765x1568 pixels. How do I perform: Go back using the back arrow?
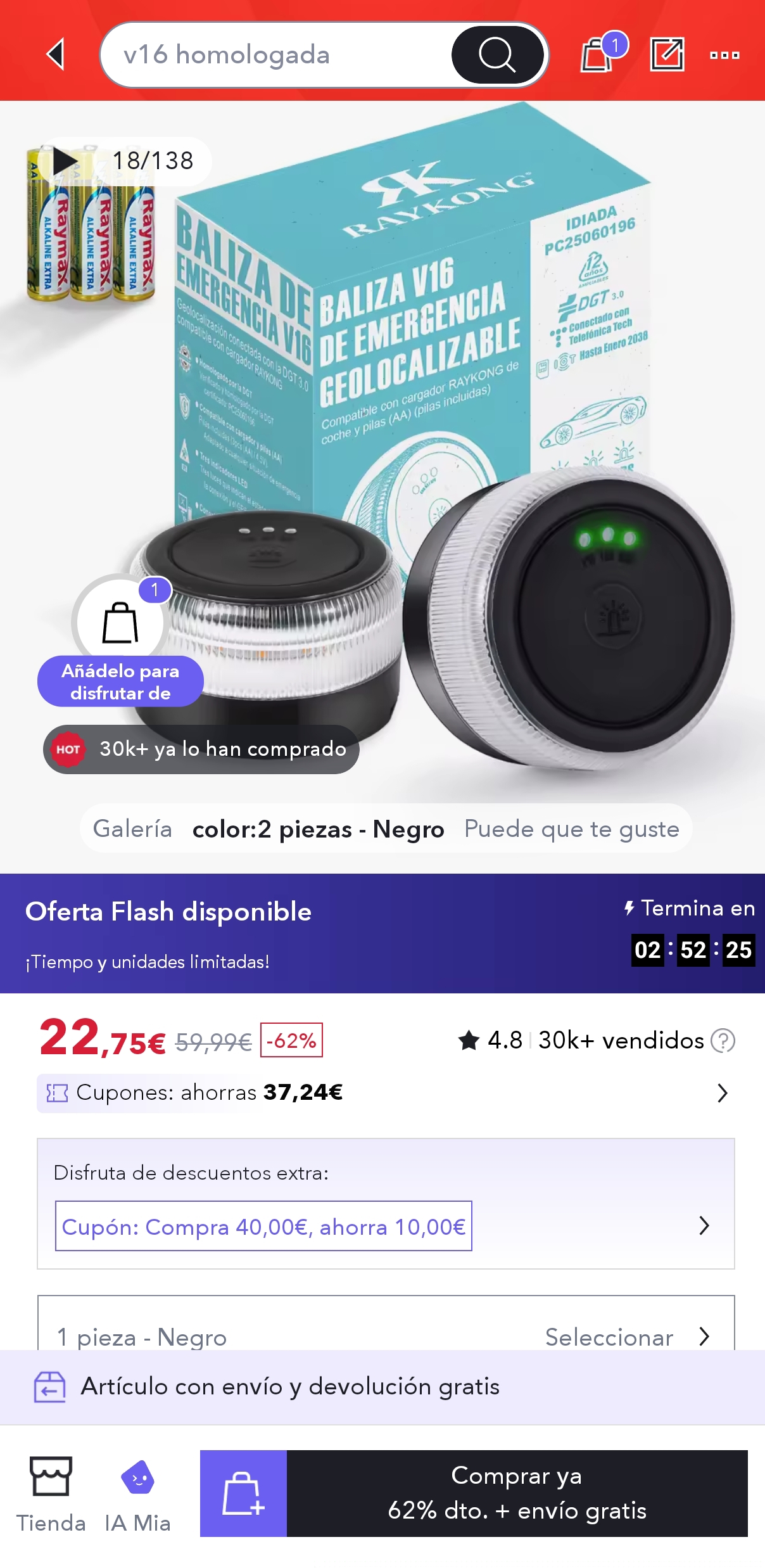pos(56,54)
